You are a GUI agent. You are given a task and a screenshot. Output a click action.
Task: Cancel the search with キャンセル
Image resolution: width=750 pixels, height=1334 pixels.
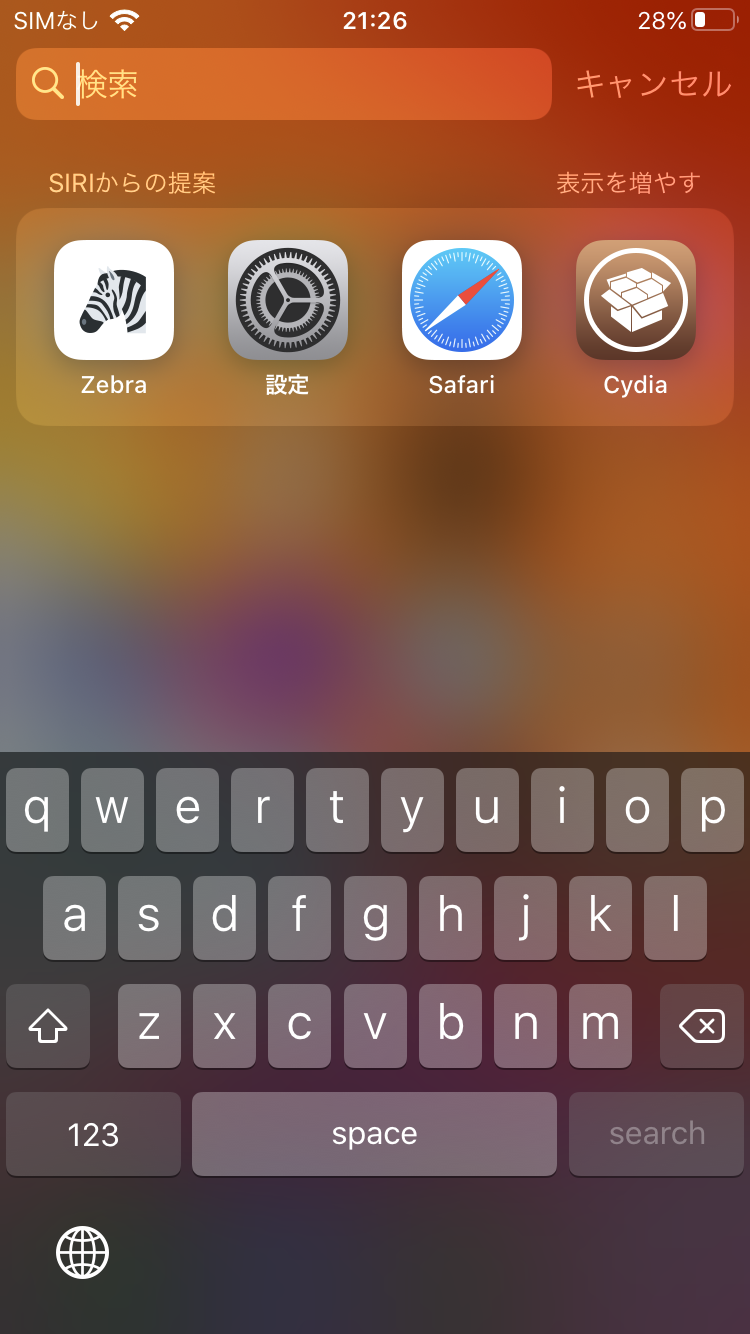click(653, 84)
